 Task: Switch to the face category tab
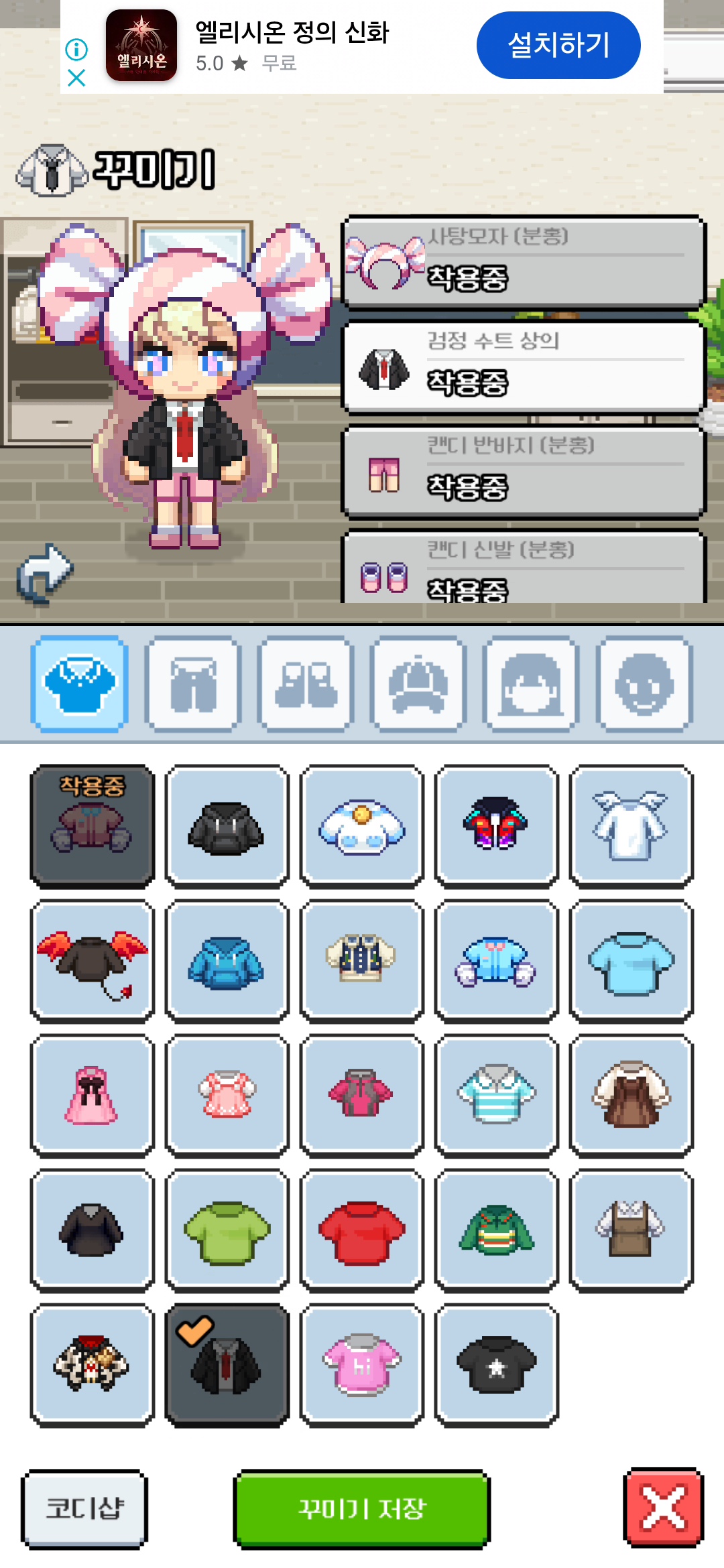click(x=644, y=683)
